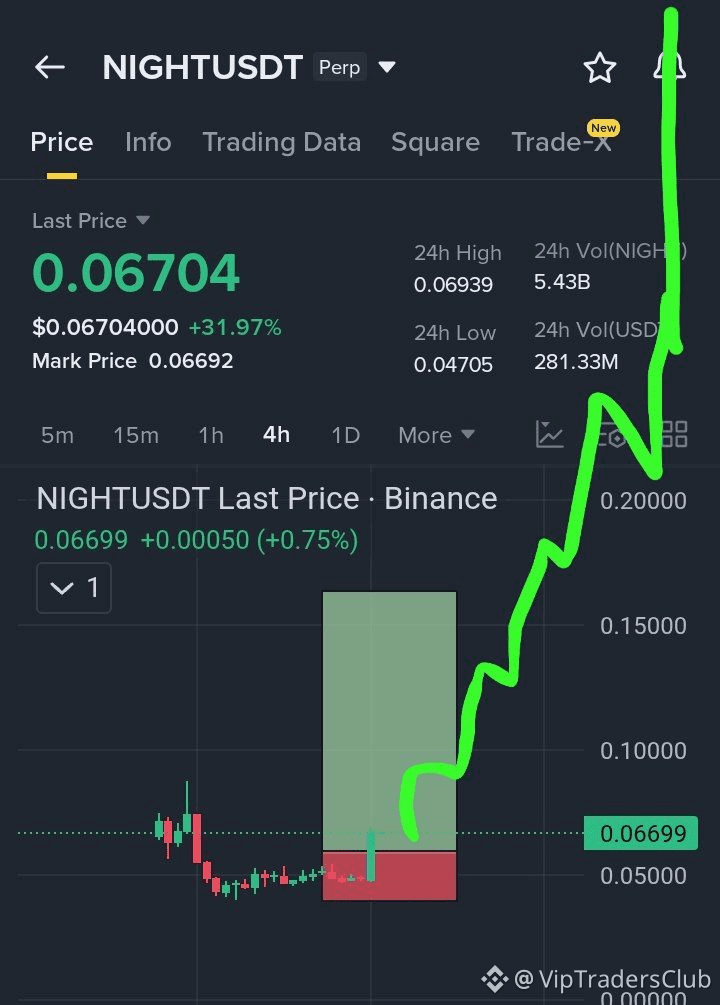Go back with the arrow icon
Image resolution: width=720 pixels, height=1005 pixels.
pyautogui.click(x=50, y=67)
